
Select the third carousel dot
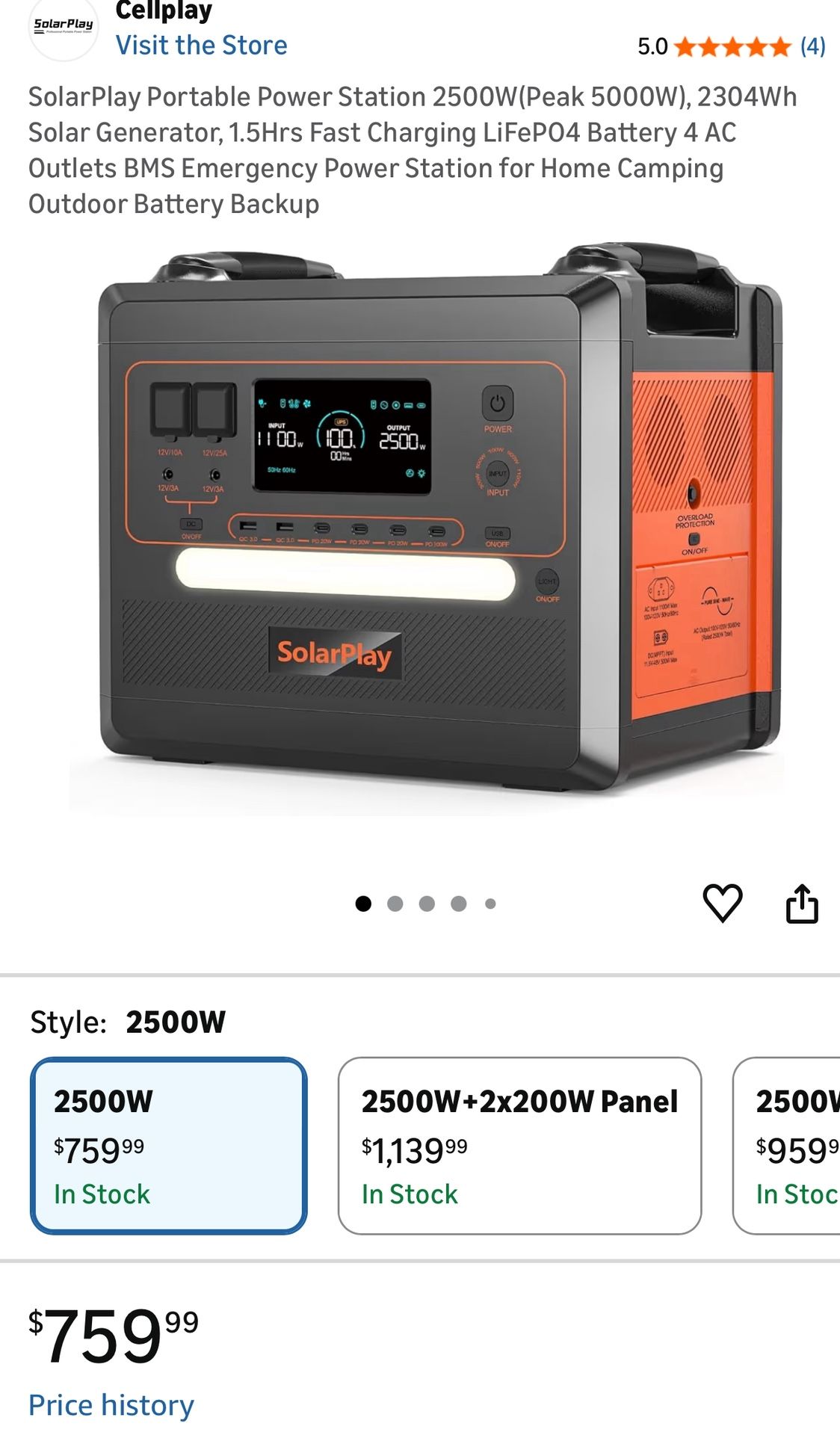(427, 904)
